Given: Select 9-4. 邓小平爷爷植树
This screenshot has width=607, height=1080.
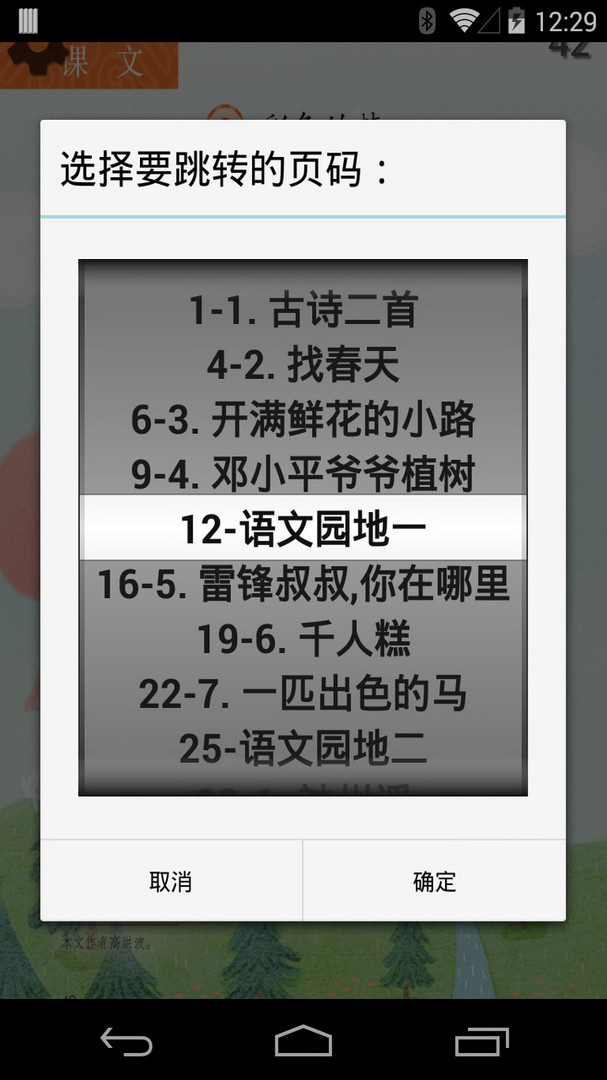Looking at the screenshot, I should 303,474.
